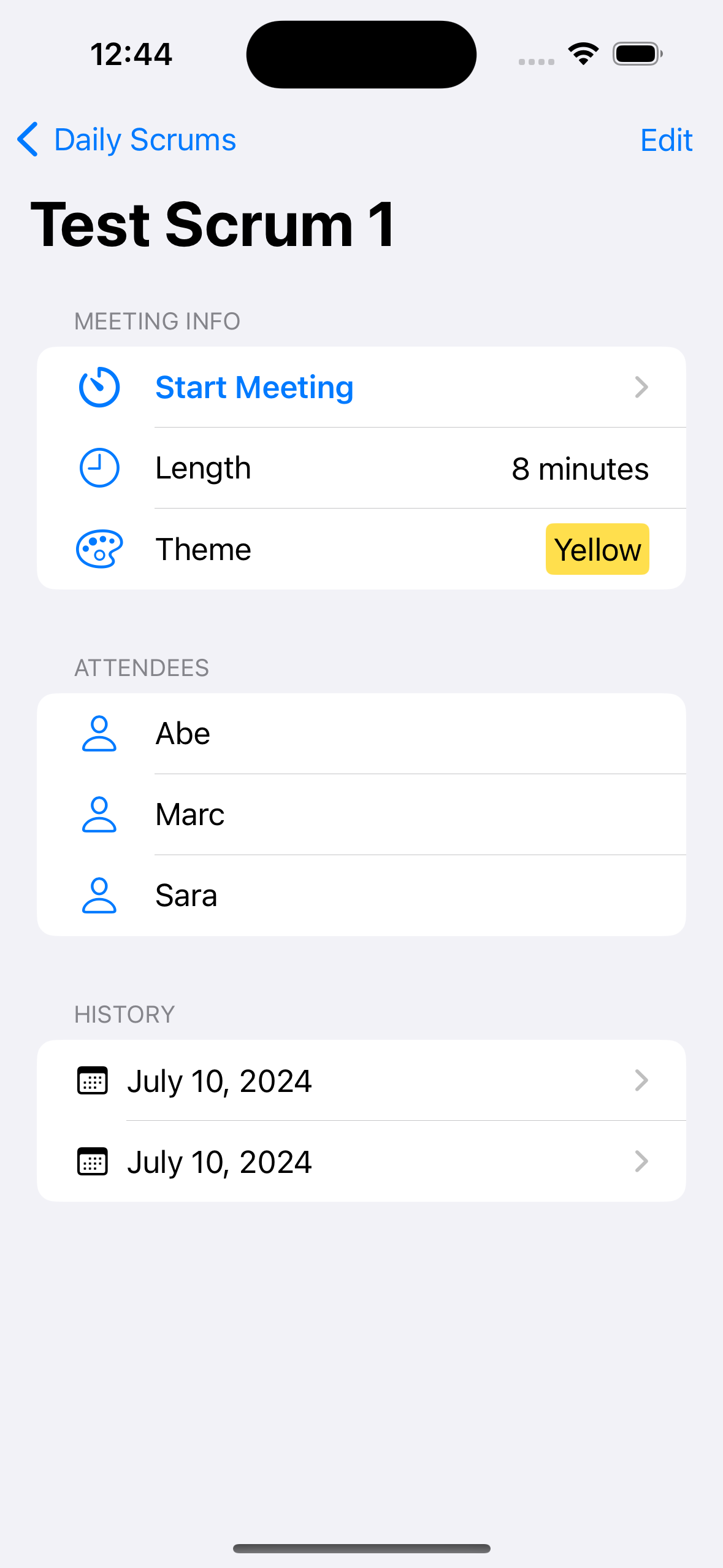Select the palette icon beside Theme

pos(99,548)
